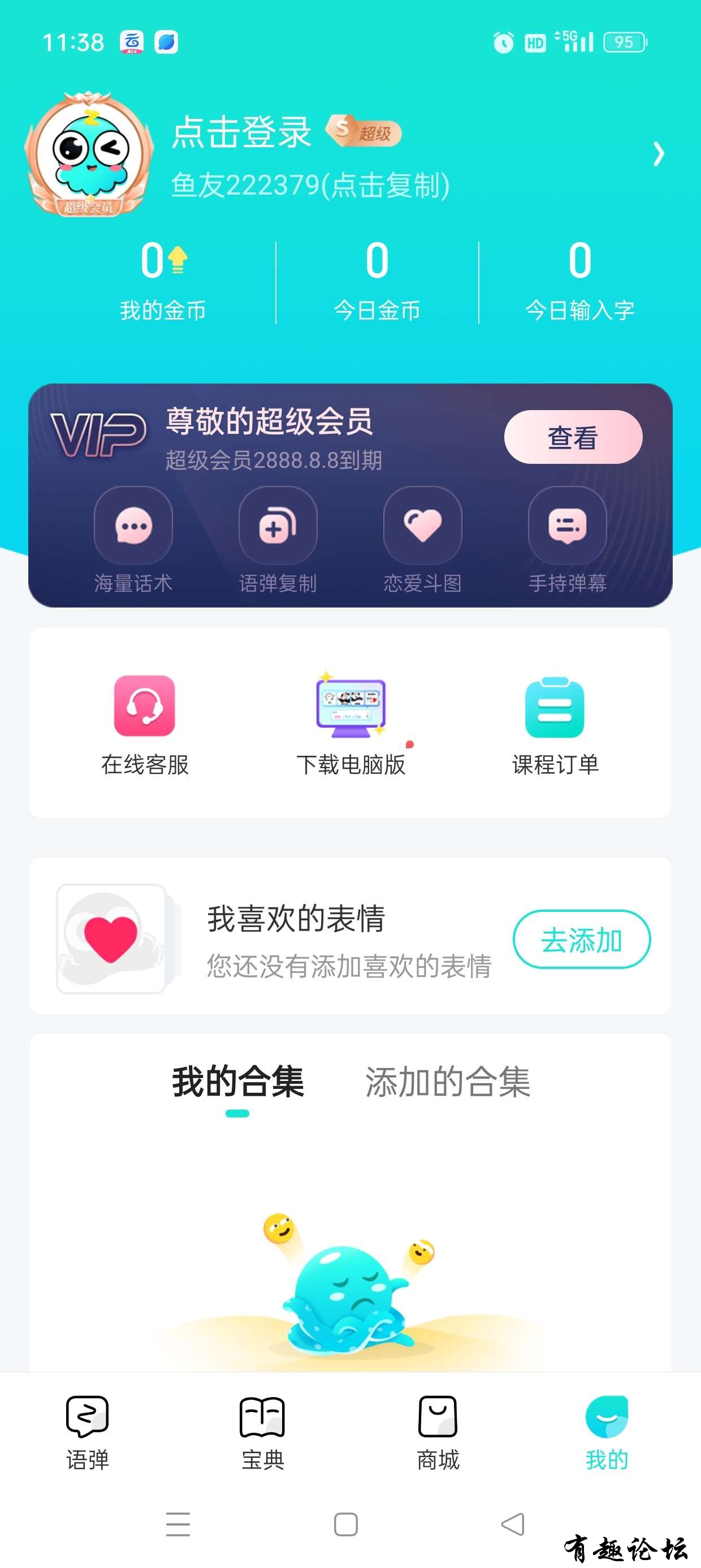This screenshot has width=701, height=1568.
Task: Tap the 查看 VIP button
Action: [x=573, y=438]
